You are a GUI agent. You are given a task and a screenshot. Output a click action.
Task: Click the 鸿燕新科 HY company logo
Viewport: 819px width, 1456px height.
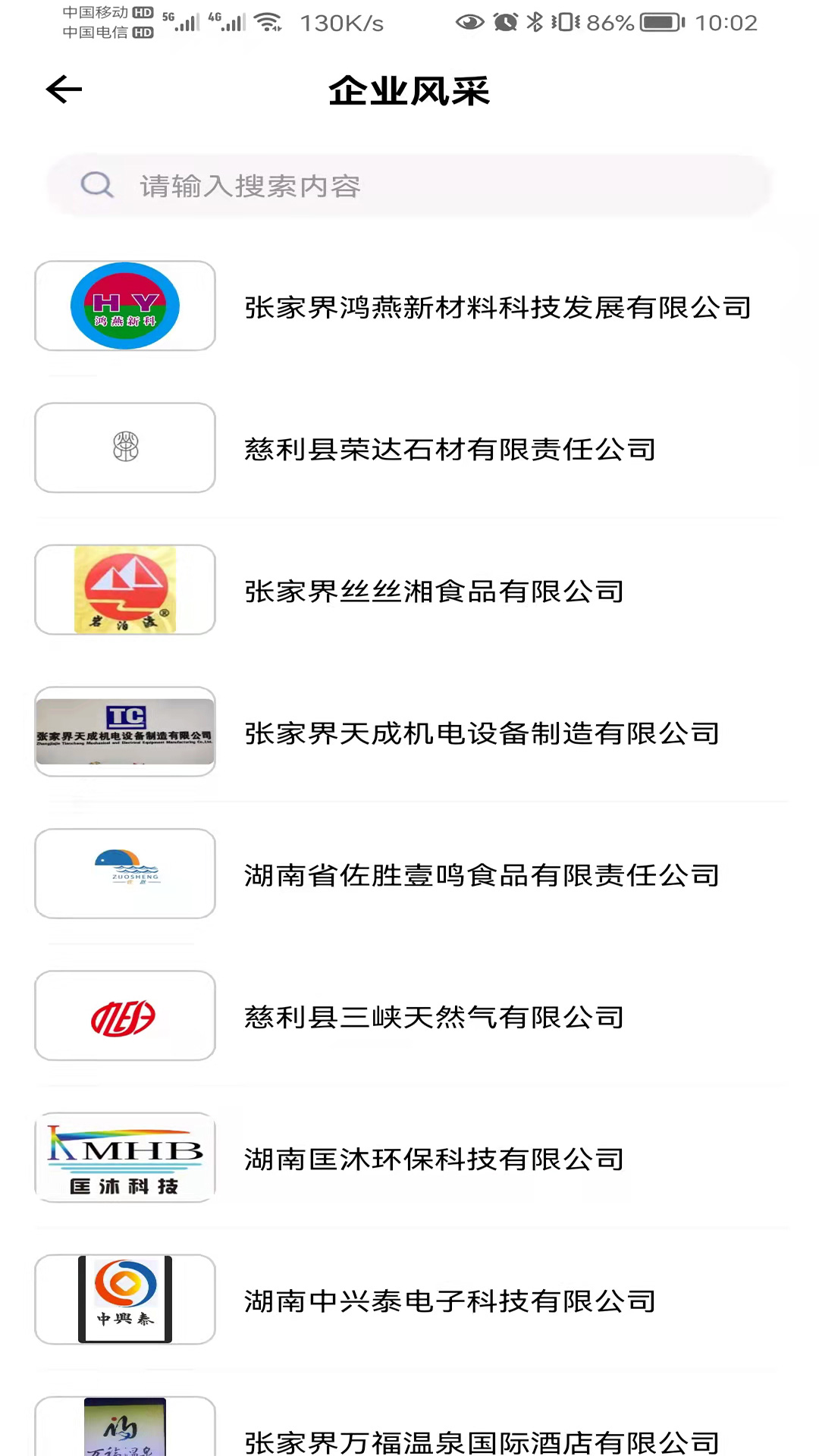coord(124,306)
